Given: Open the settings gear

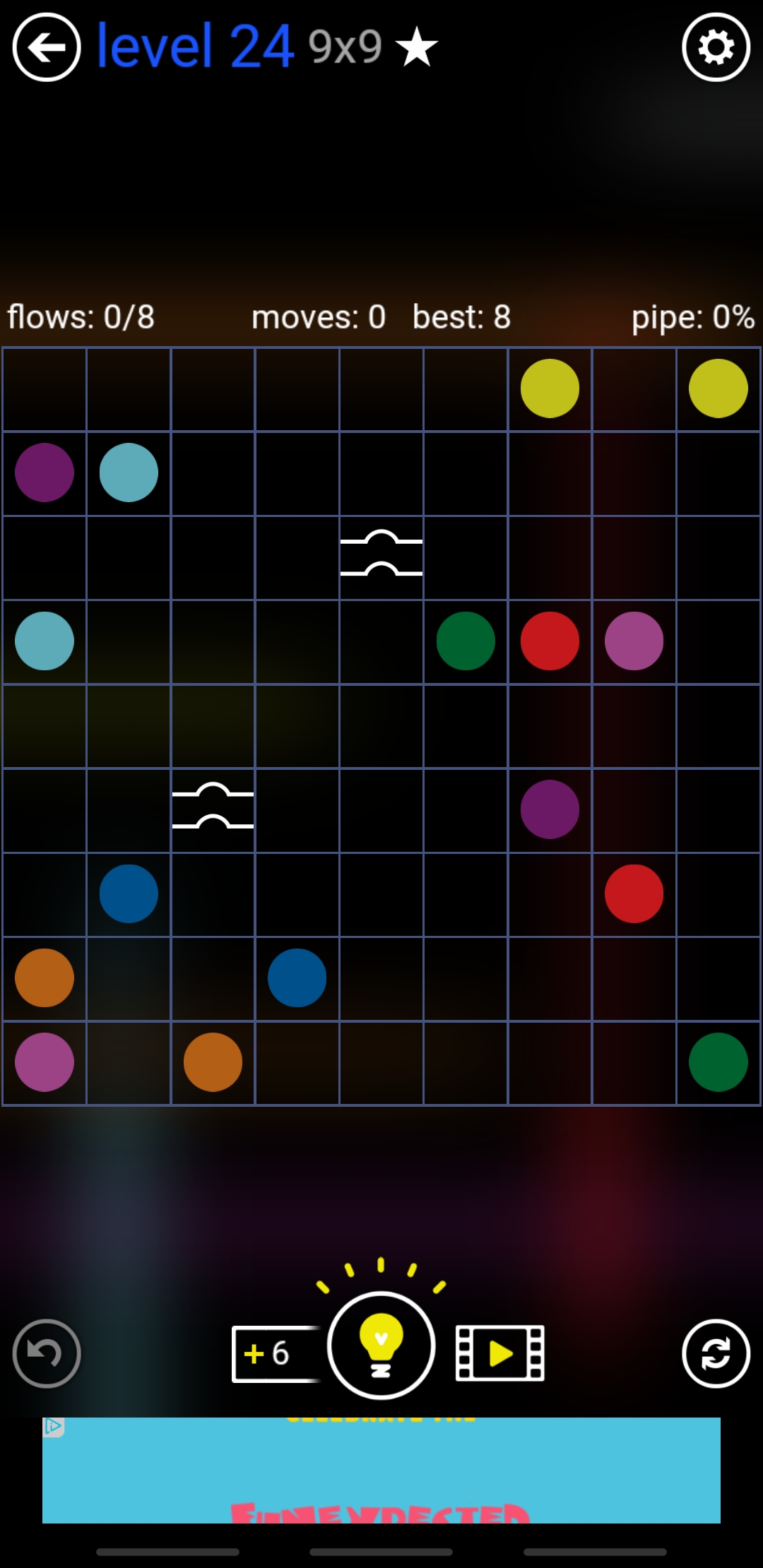Looking at the screenshot, I should coord(716,47).
